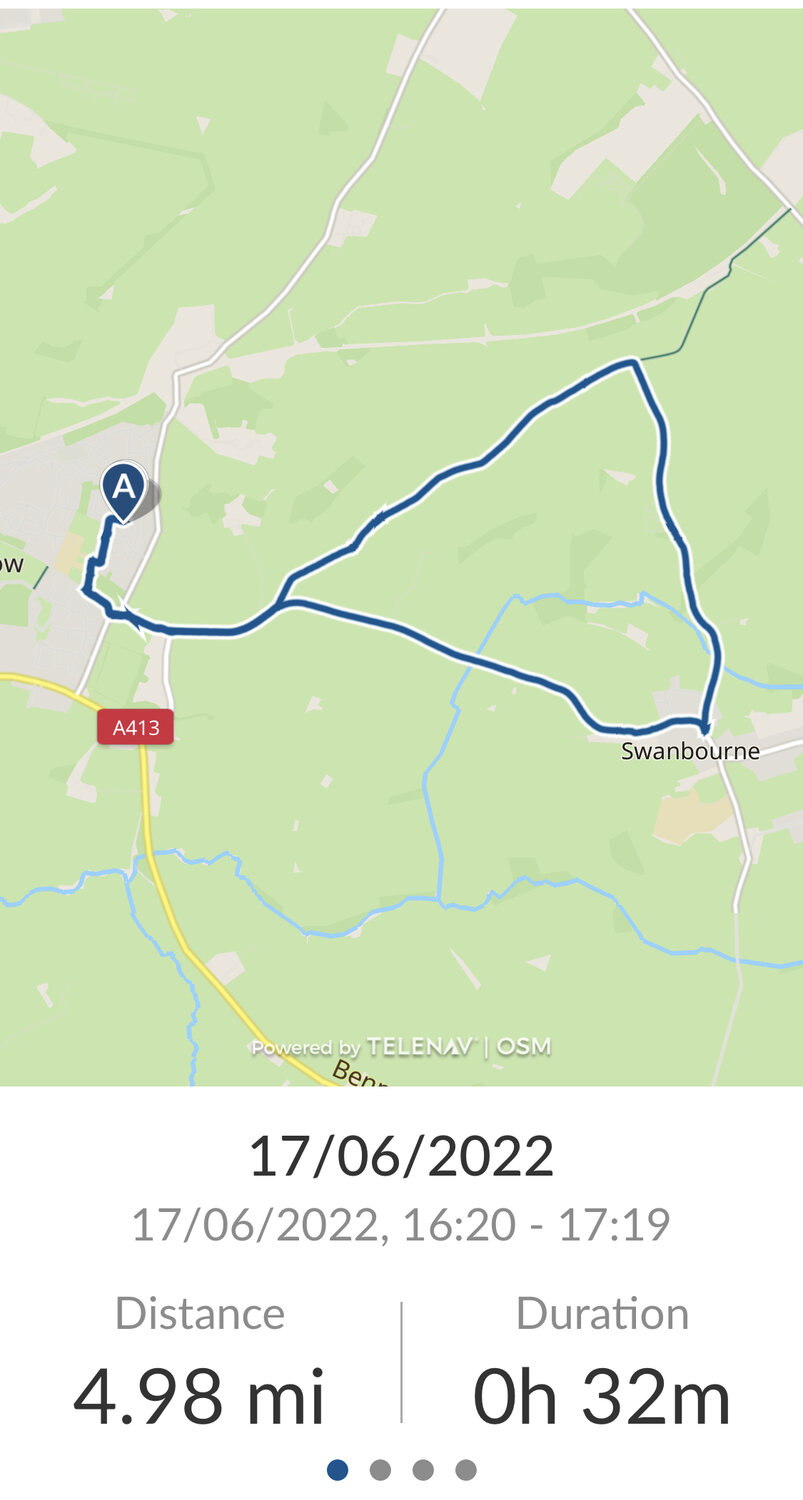803x1500 pixels.
Task: Go to the last page indicator dot
Action: tap(466, 1470)
